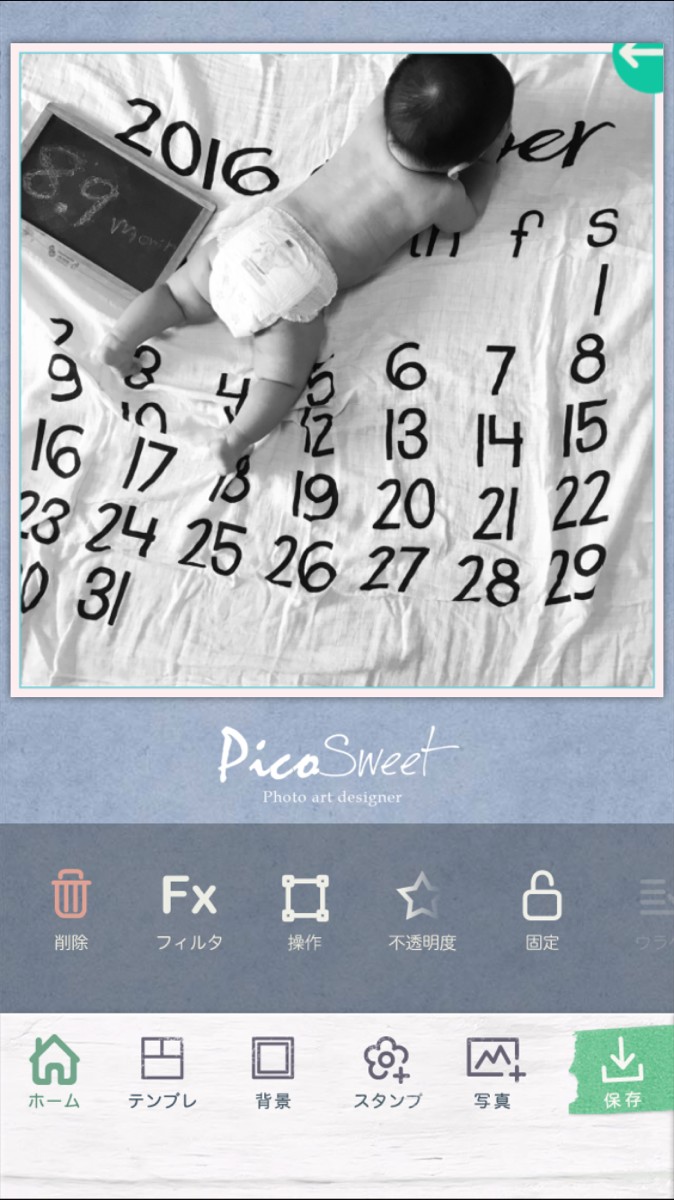Open the スタンプ stamps tab
This screenshot has height=1200, width=674.
click(387, 1072)
